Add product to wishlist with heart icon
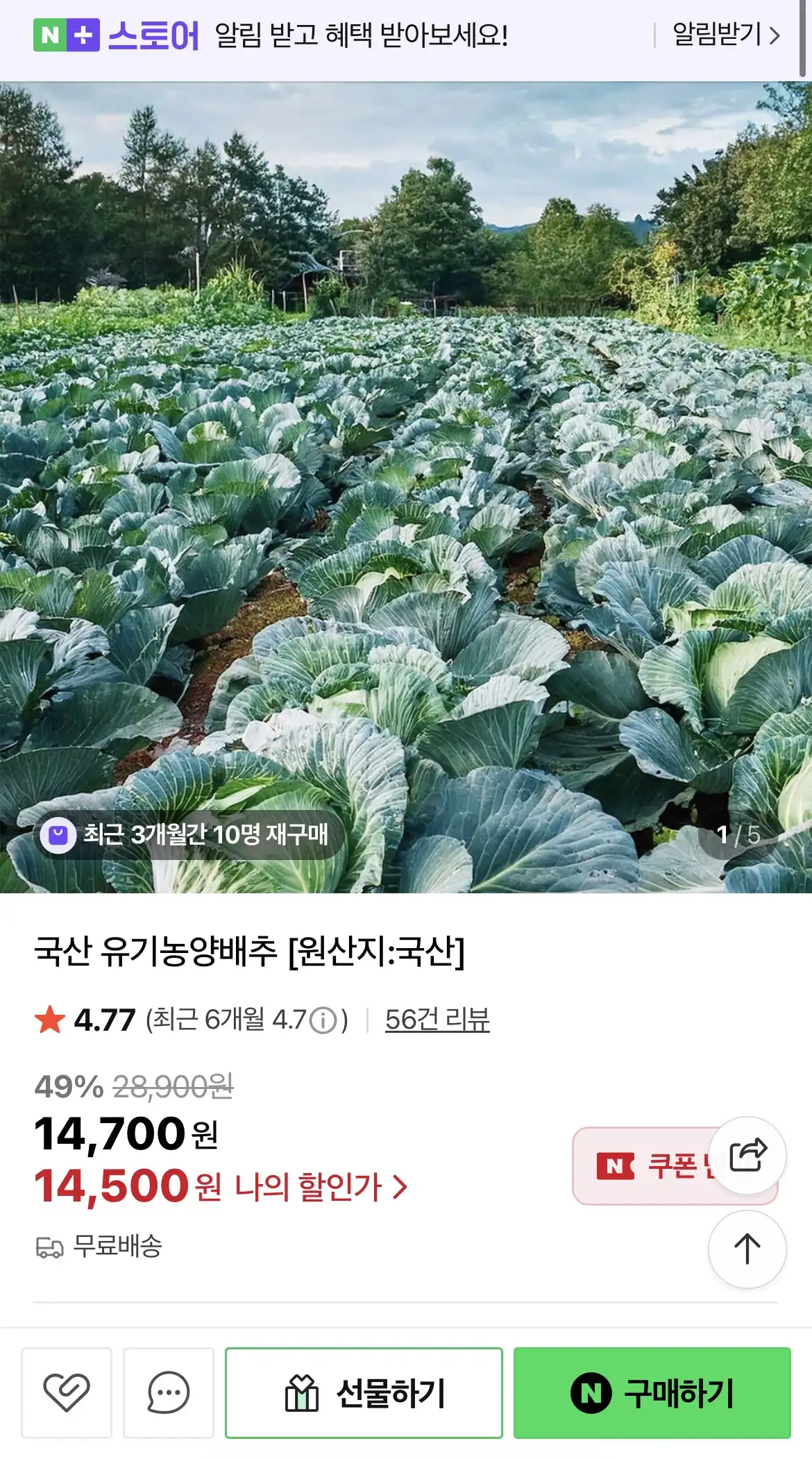This screenshot has height=1459, width=812. pos(67,1392)
